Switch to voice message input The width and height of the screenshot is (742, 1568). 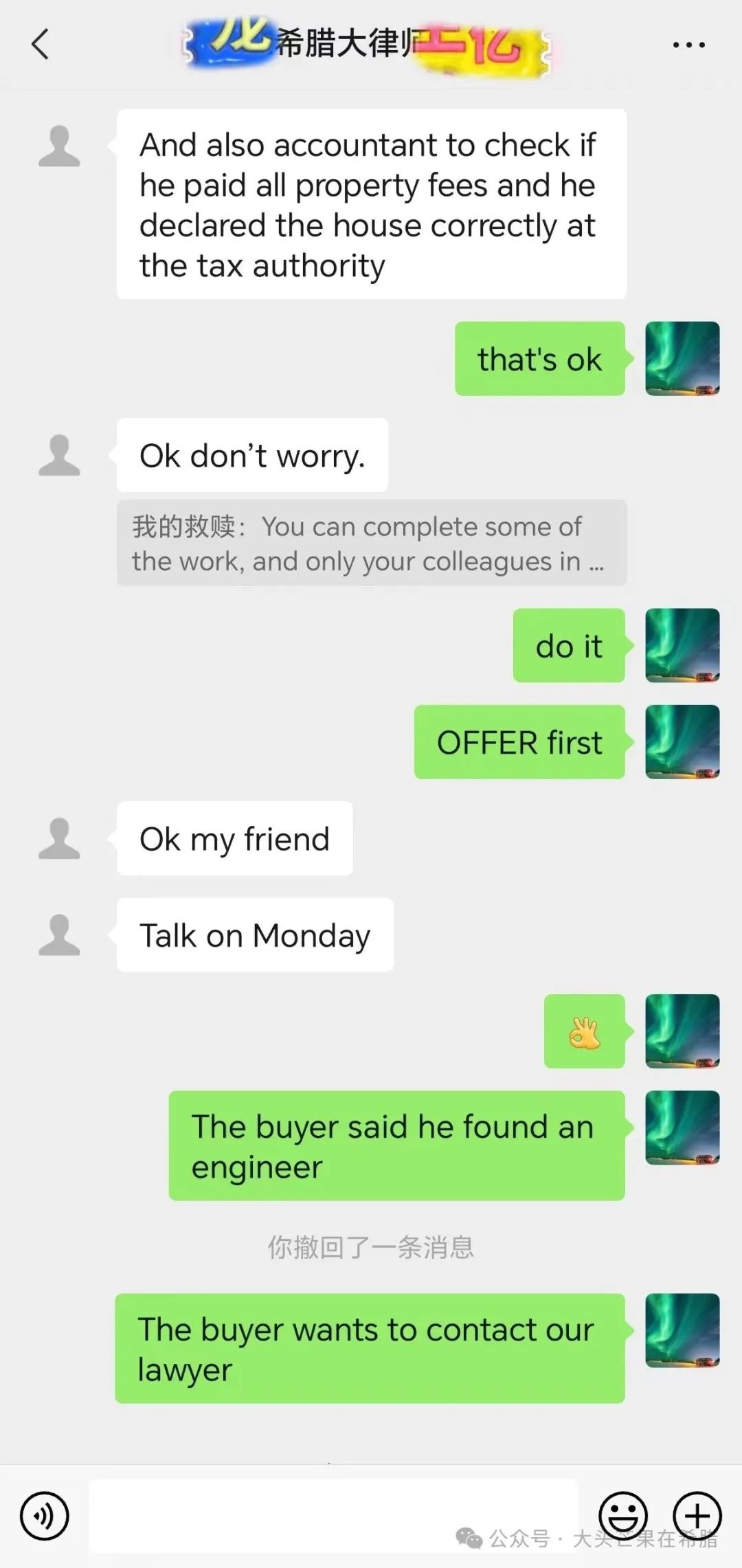click(x=45, y=1516)
